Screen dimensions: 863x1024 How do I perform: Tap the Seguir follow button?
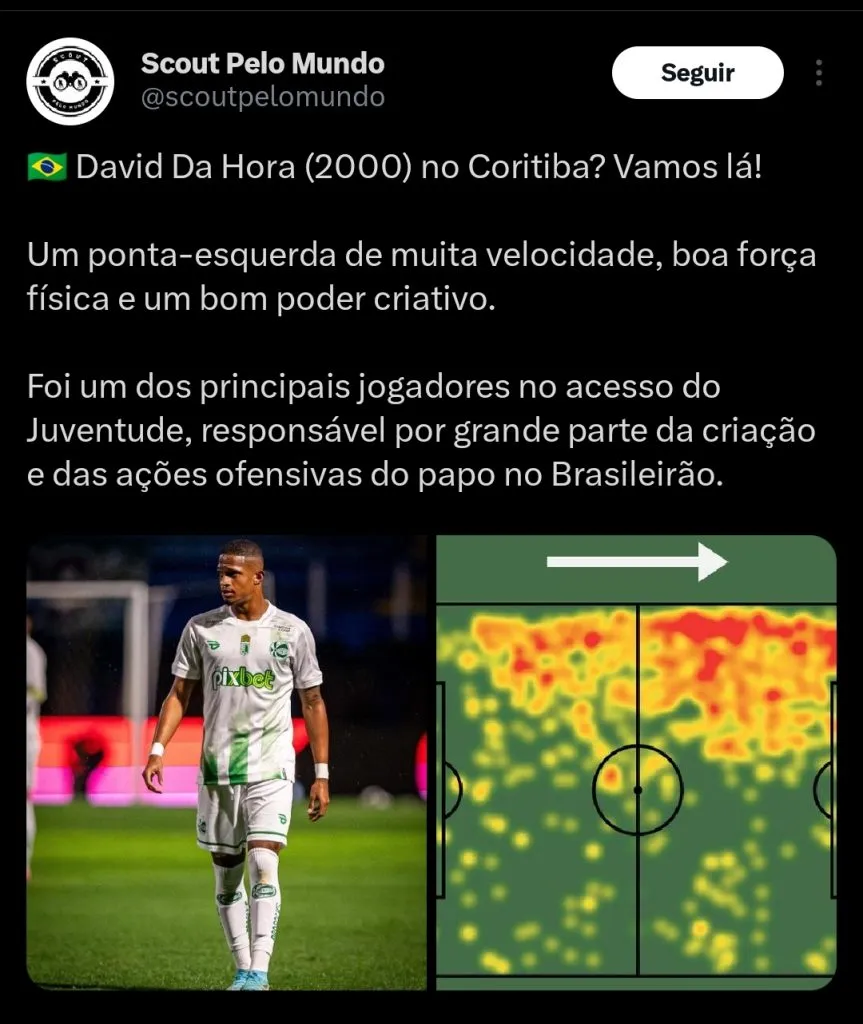coord(697,73)
